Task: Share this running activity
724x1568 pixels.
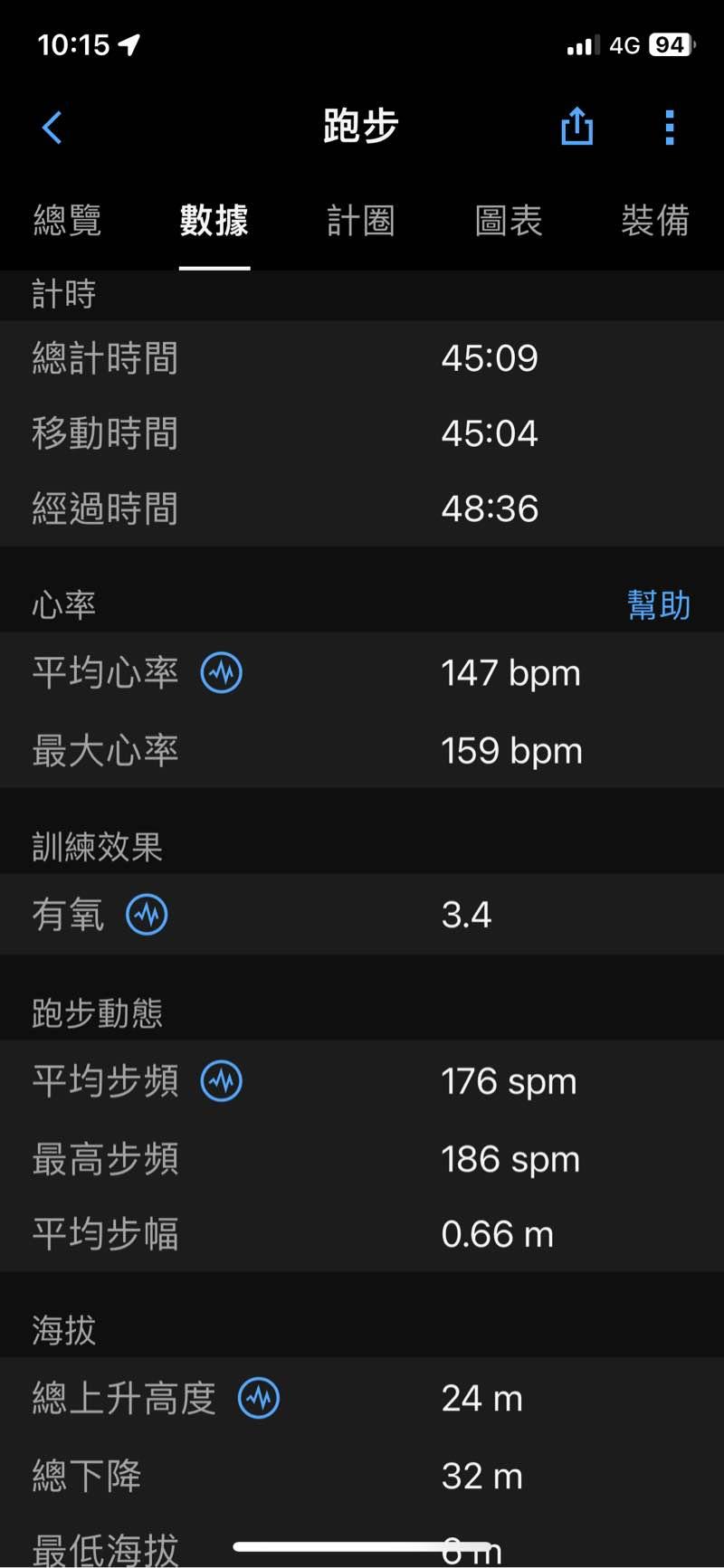Action: click(576, 127)
